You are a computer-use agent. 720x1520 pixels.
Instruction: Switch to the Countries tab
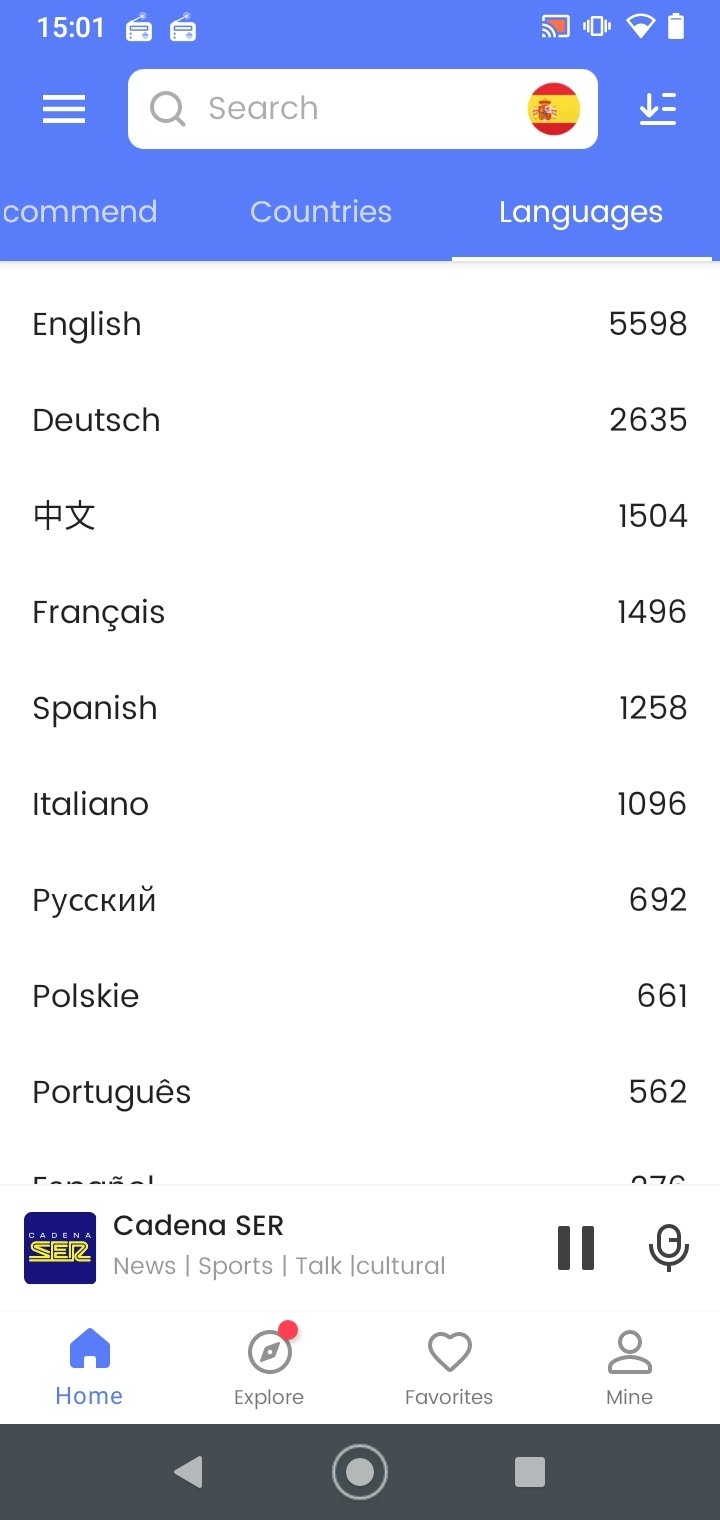point(321,212)
